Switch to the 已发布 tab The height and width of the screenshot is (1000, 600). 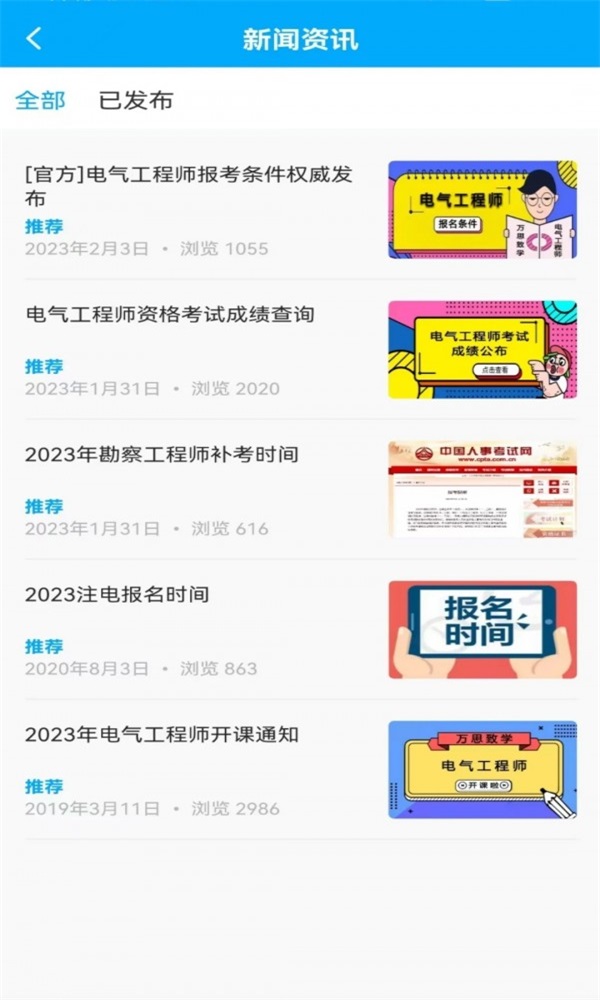136,100
